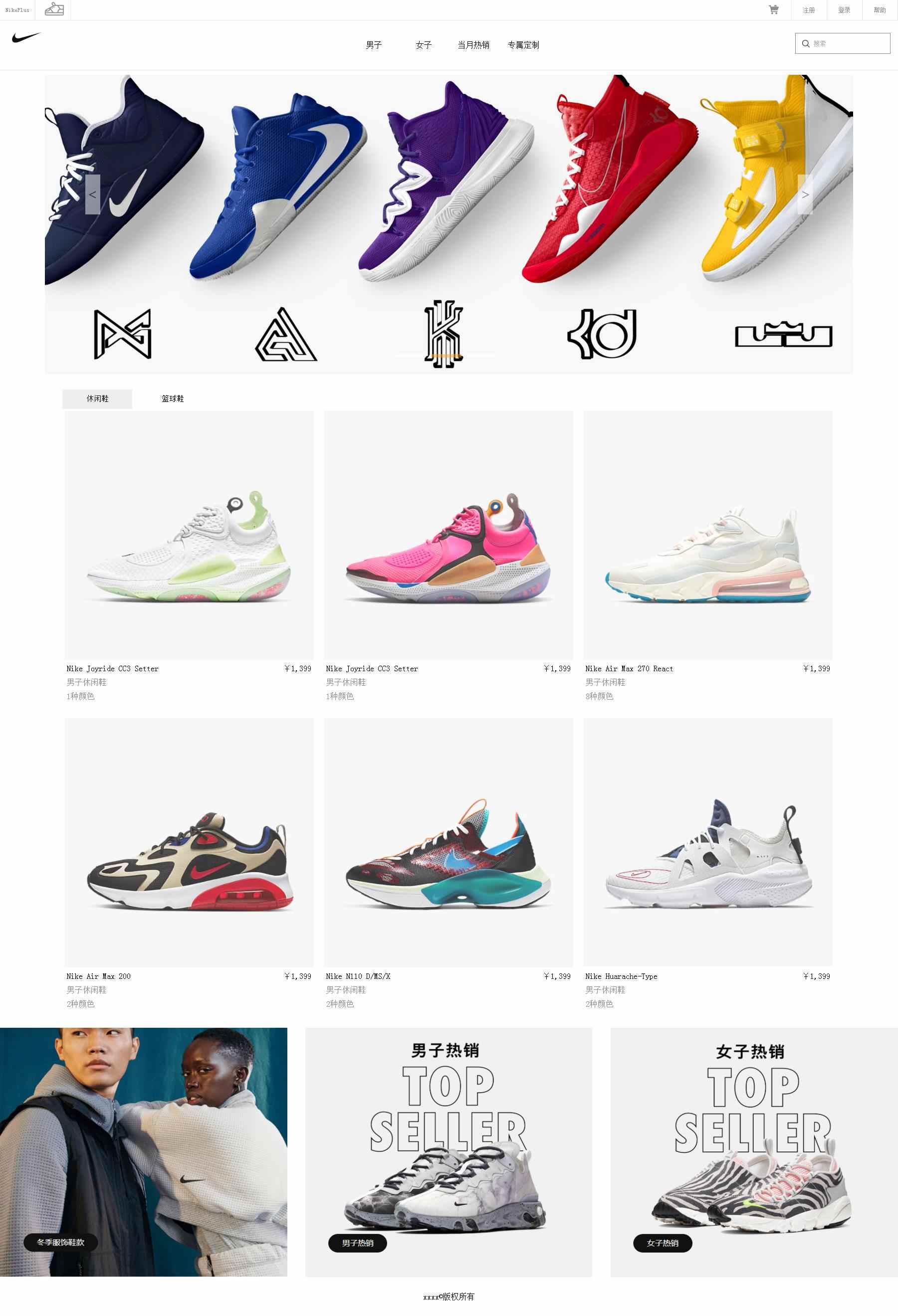Tap the search box

pos(848,43)
